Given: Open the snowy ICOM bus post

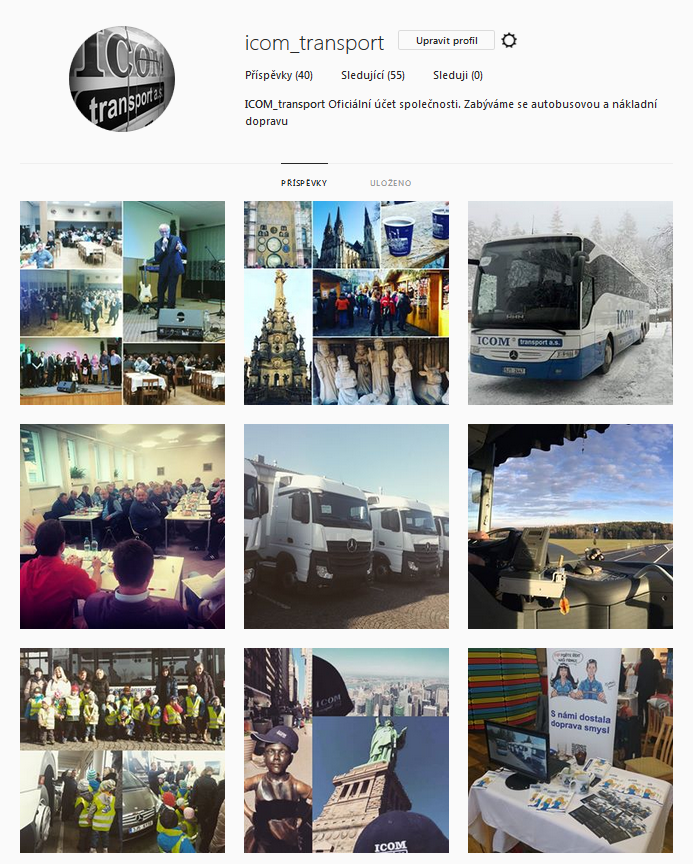Looking at the screenshot, I should [x=570, y=303].
